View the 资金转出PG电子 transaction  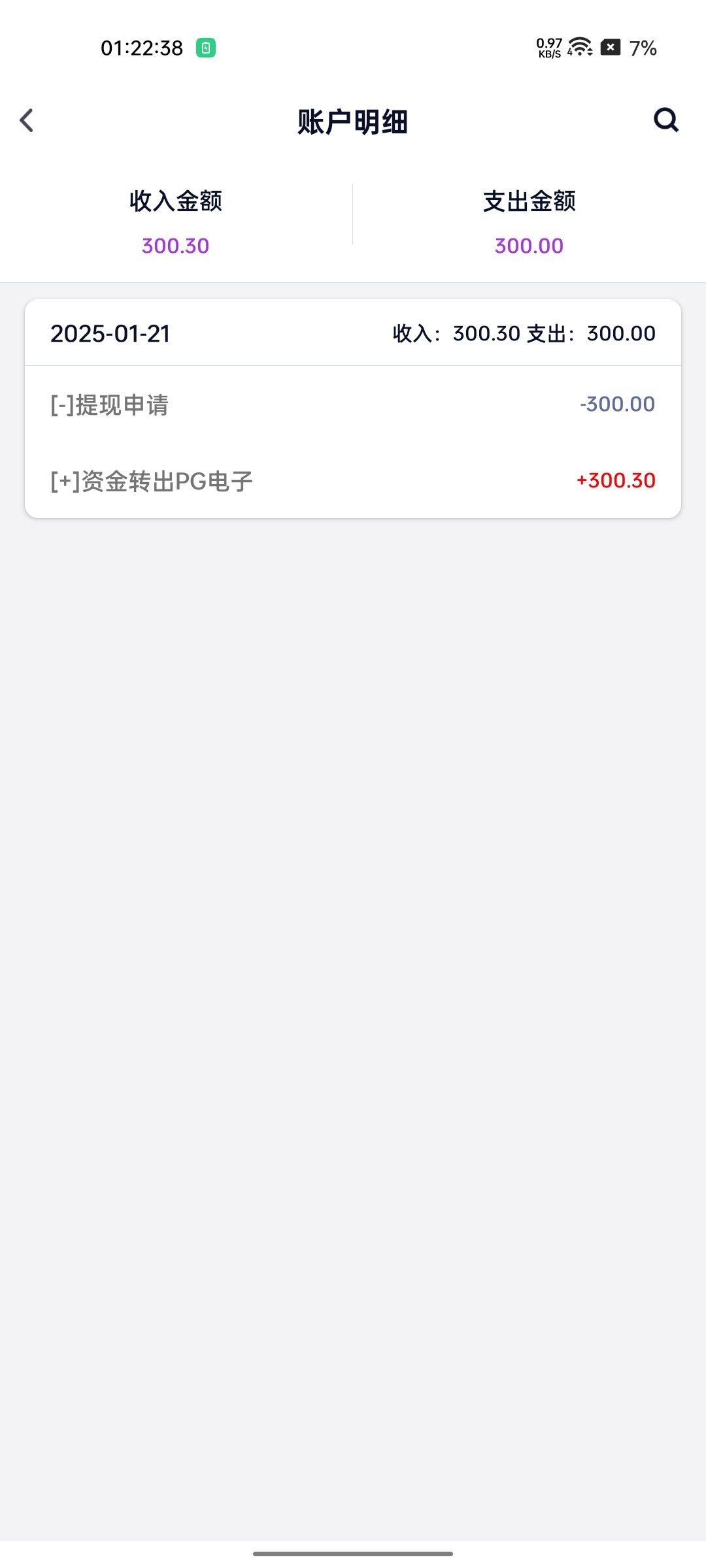[352, 481]
